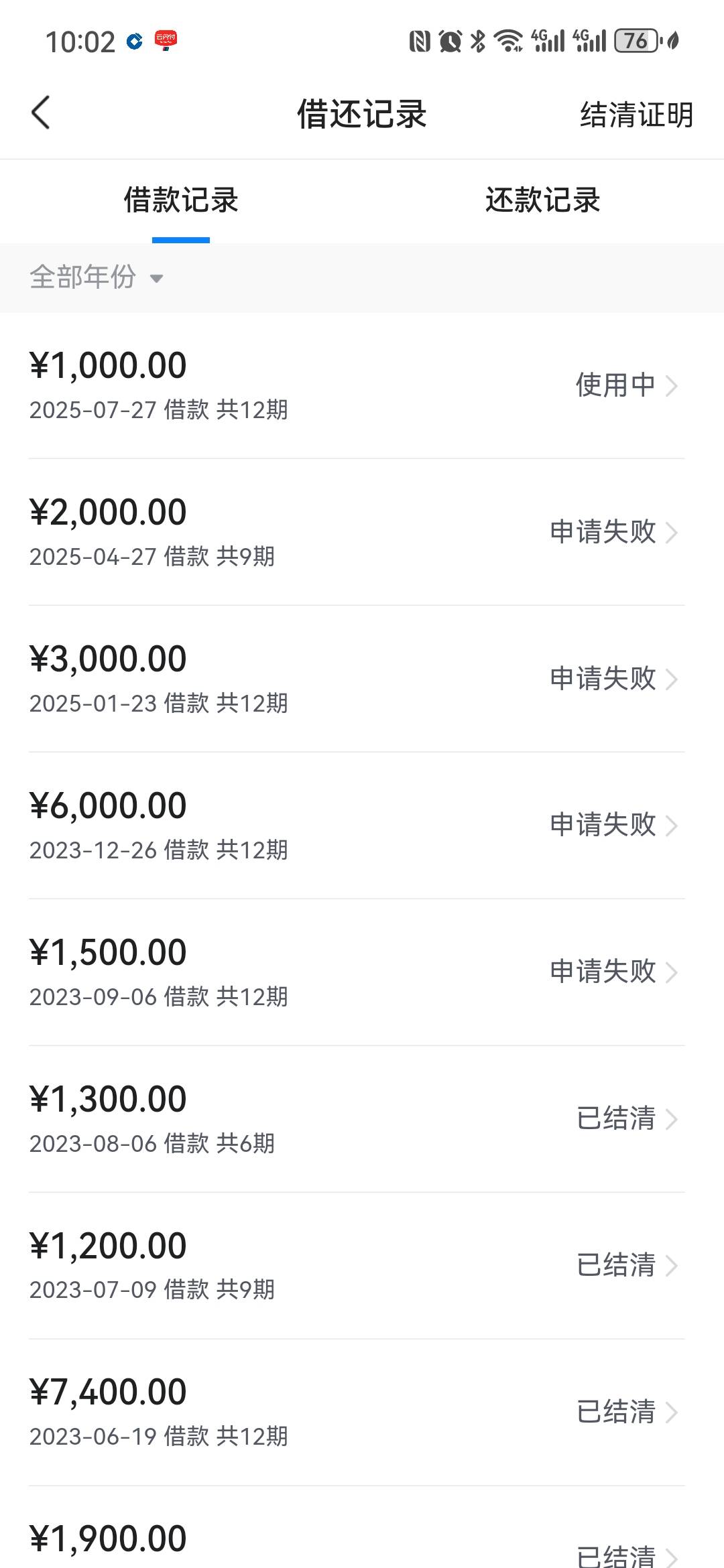724x1568 pixels.
Task: Open the ¥3,000.00 failed application record
Action: pos(362,679)
